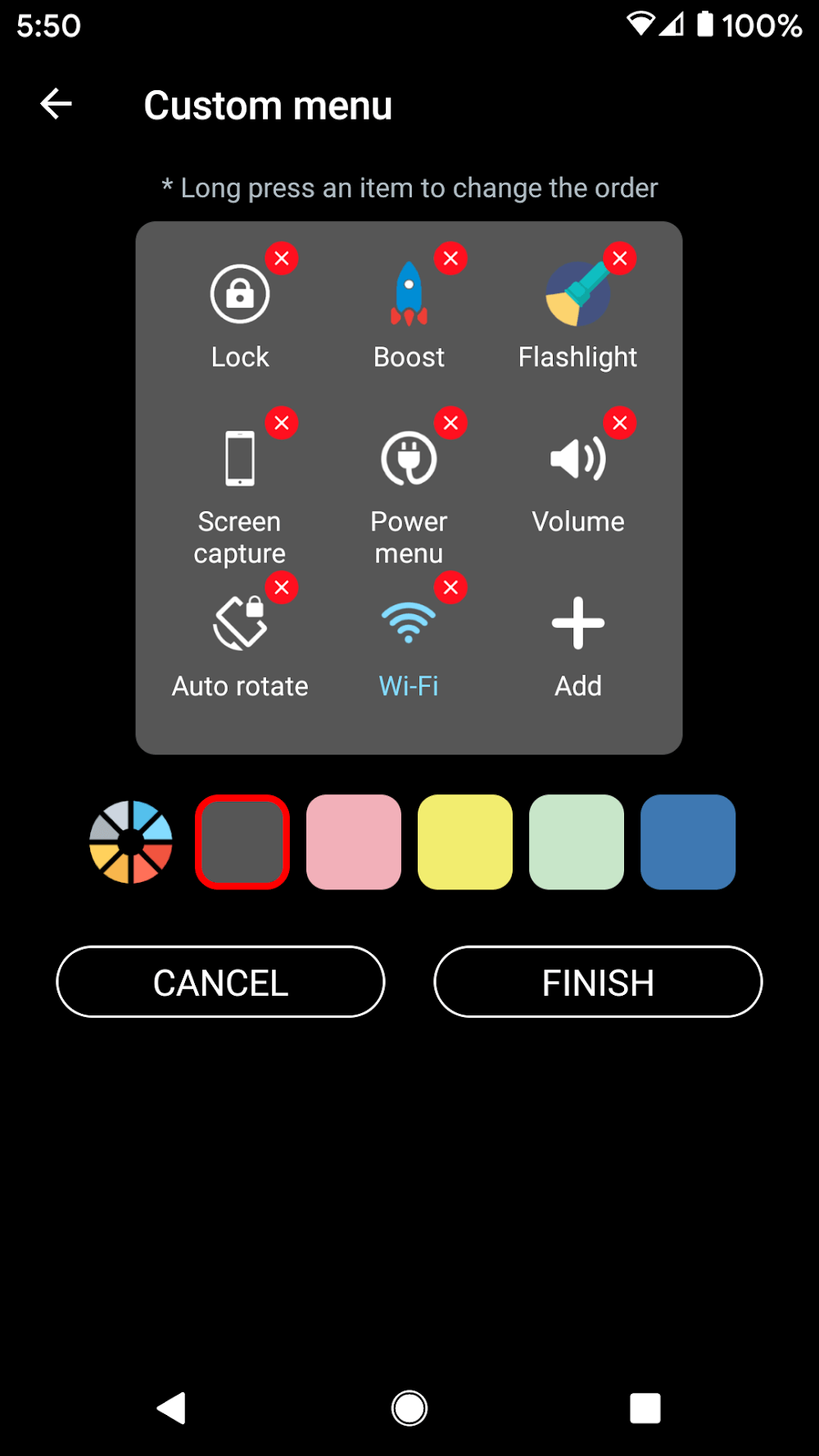This screenshot has width=819, height=1456.
Task: Open the custom color wheel
Action: (x=131, y=842)
